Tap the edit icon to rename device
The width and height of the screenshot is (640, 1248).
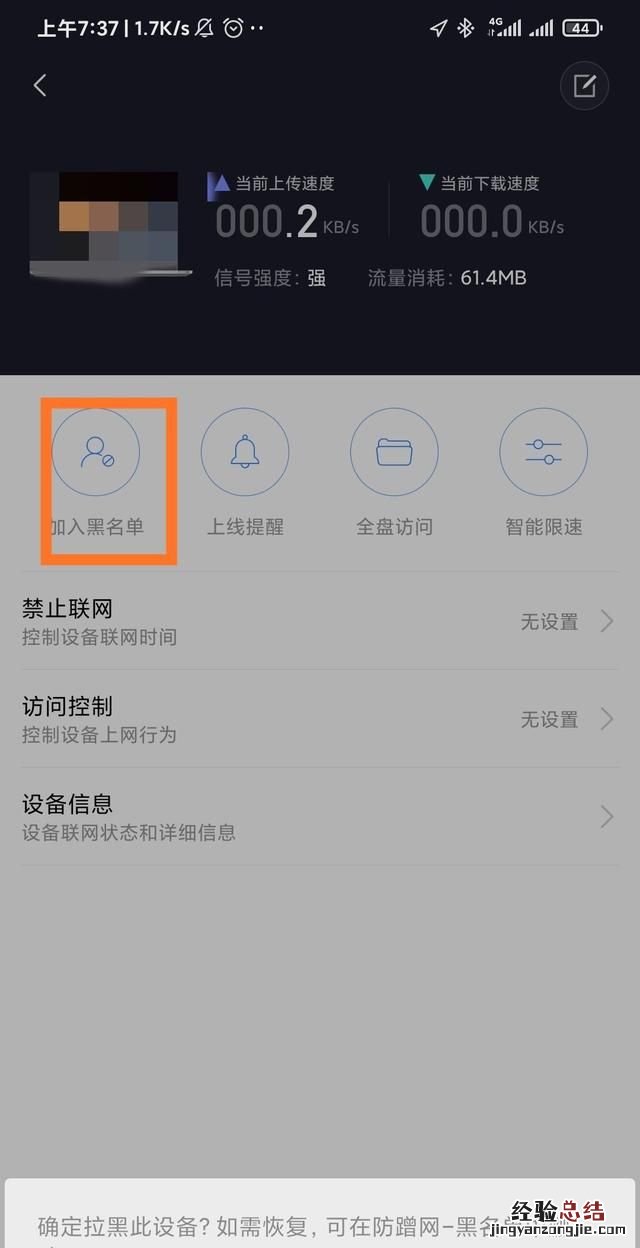(584, 86)
